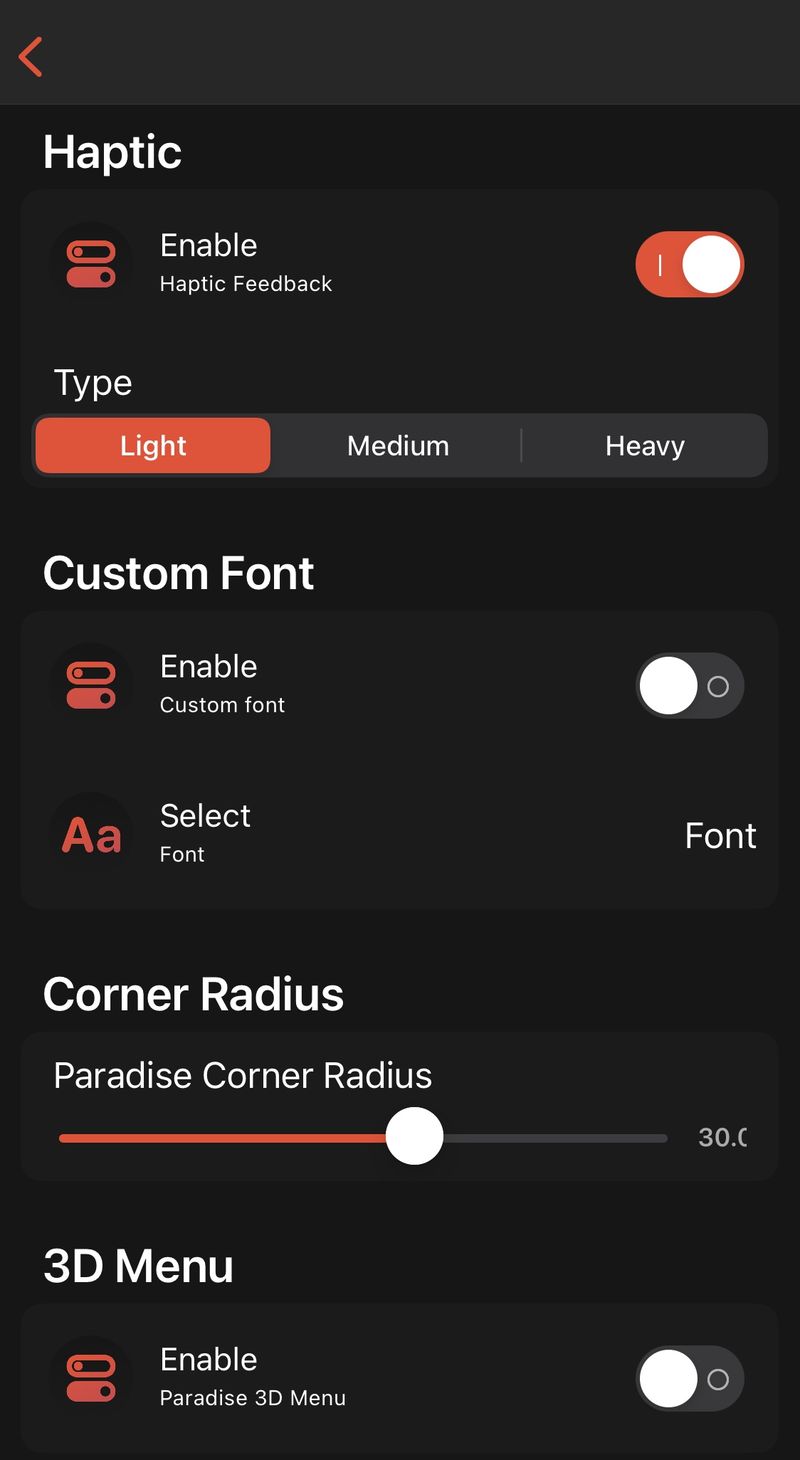Open the Select Font row
Image resolution: width=800 pixels, height=1460 pixels.
click(x=400, y=834)
